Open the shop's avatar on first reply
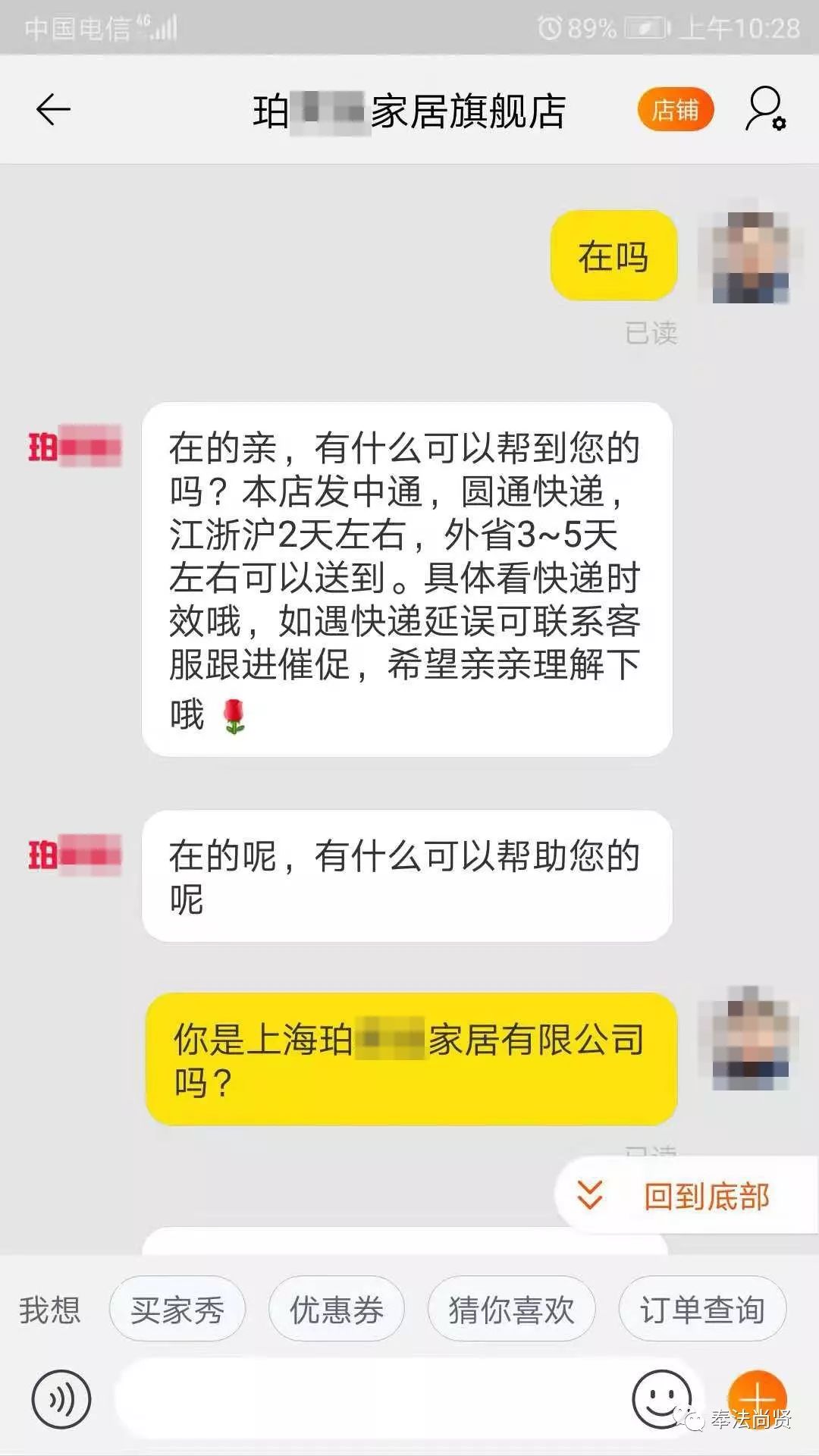The image size is (819, 1456). [74, 447]
